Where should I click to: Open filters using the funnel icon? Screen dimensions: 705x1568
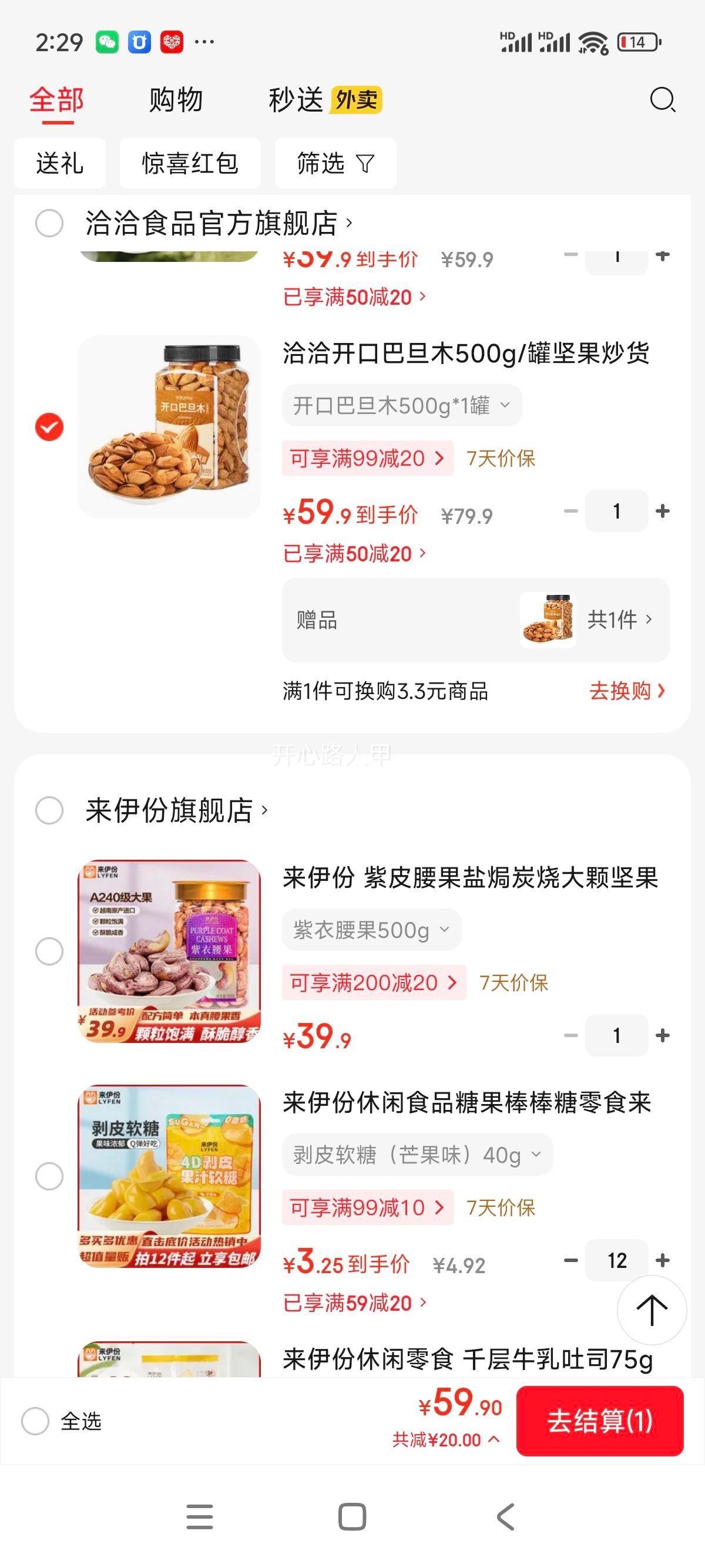point(334,163)
